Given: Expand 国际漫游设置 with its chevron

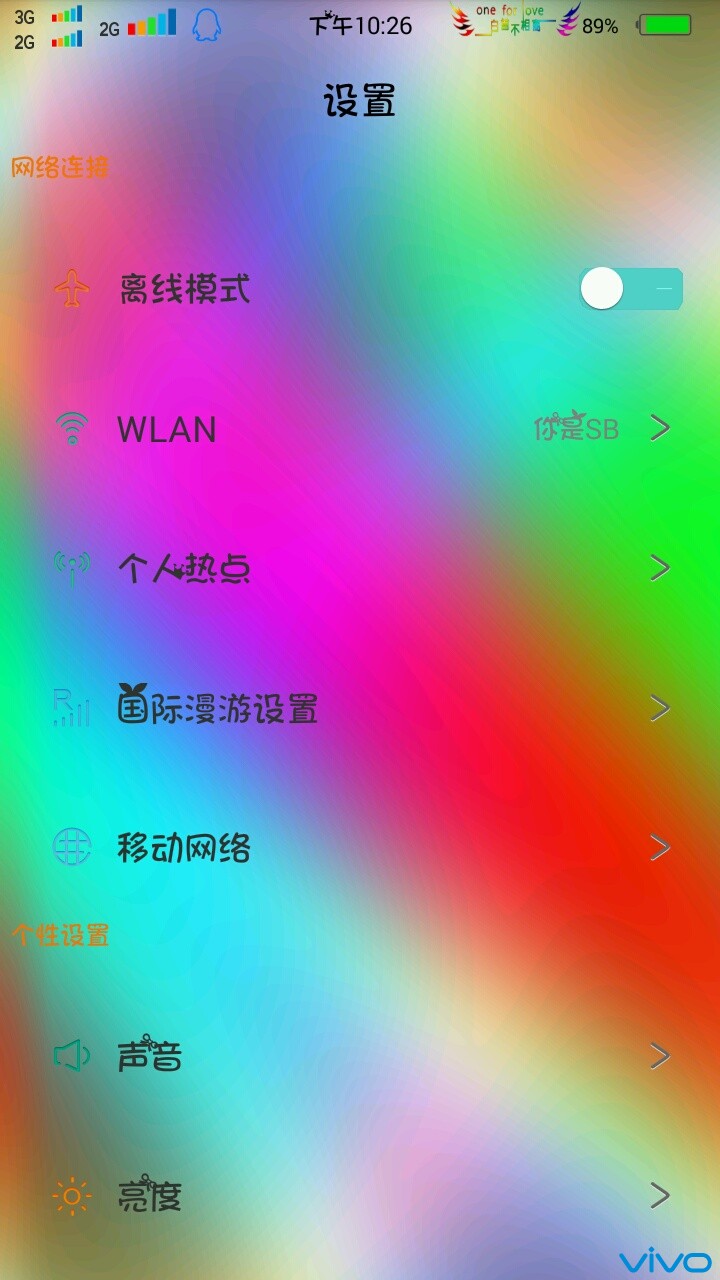Looking at the screenshot, I should [660, 707].
